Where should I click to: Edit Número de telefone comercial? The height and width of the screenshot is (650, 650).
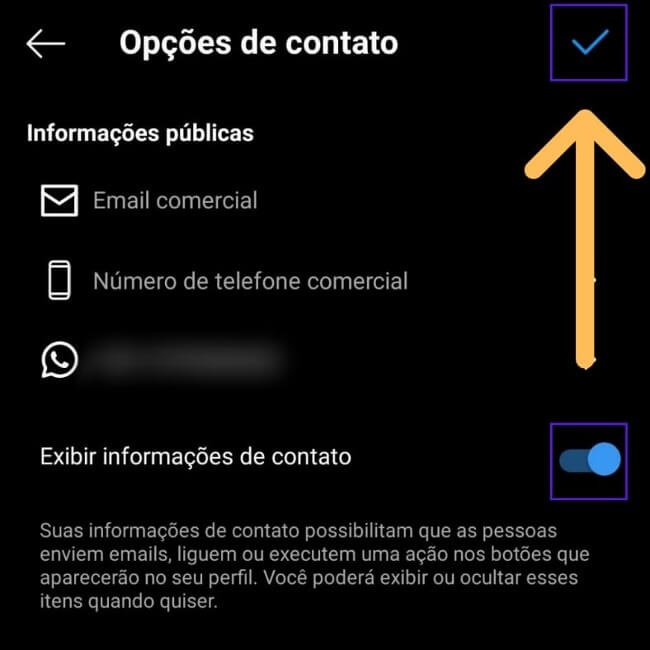(250, 281)
